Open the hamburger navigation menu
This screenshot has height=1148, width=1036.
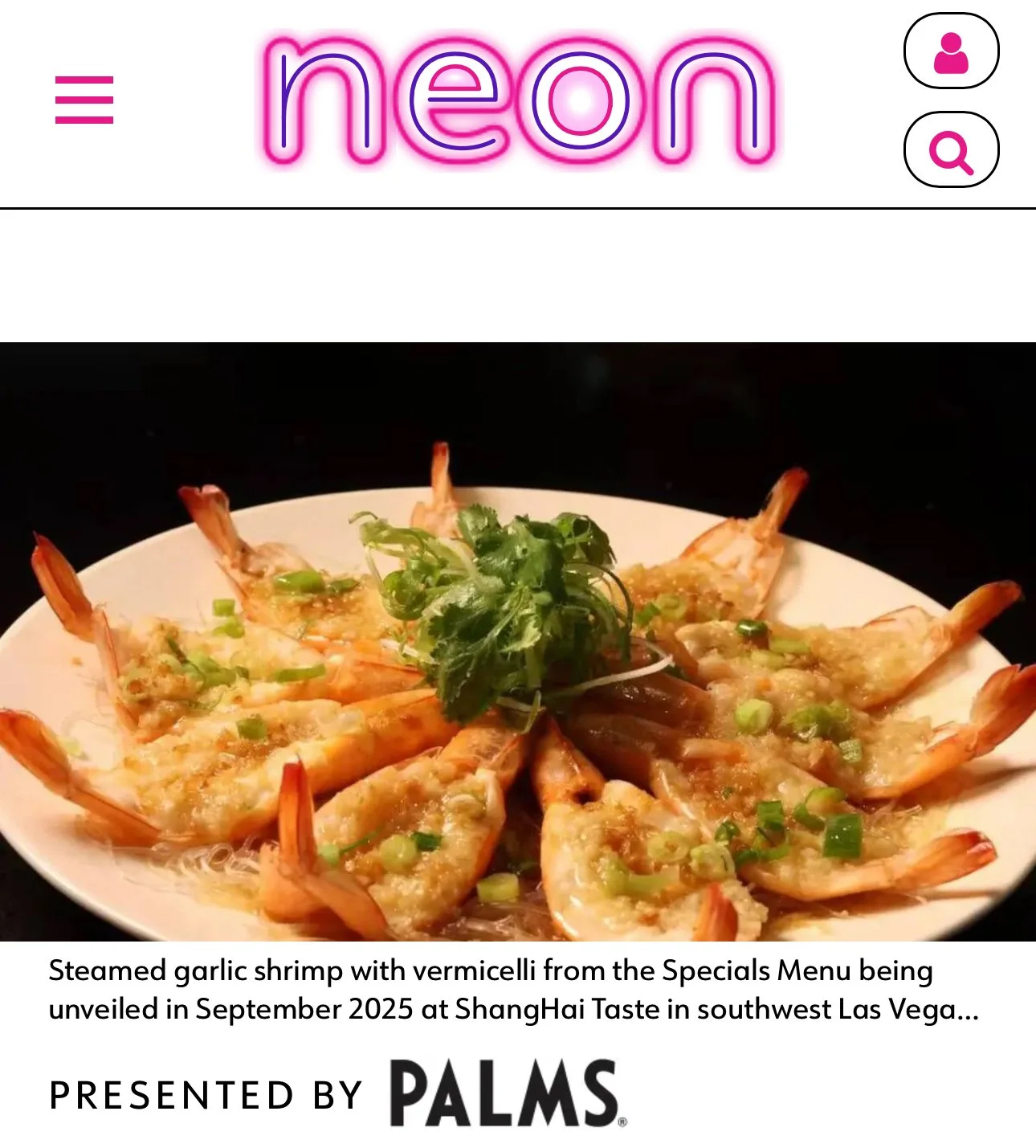pos(84,100)
